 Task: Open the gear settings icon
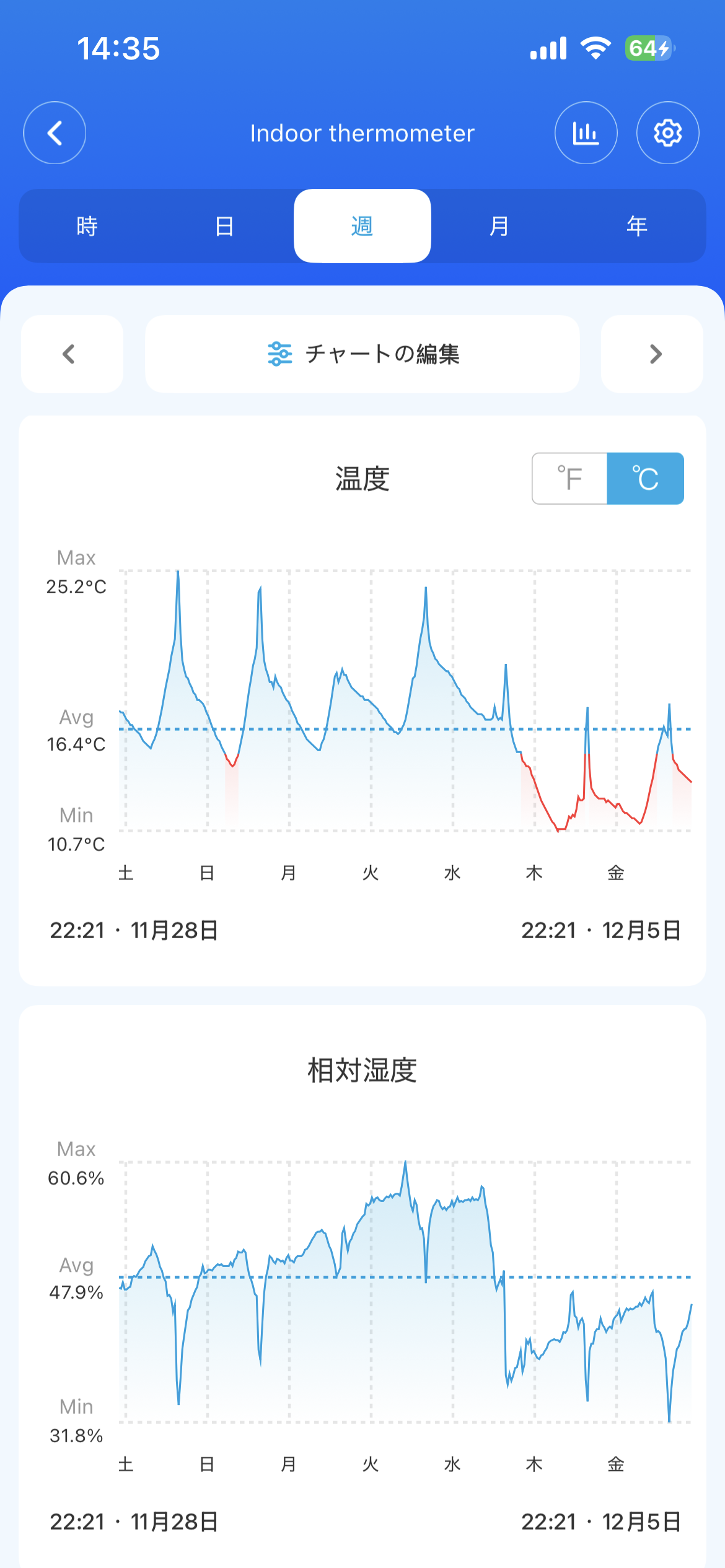tap(667, 133)
